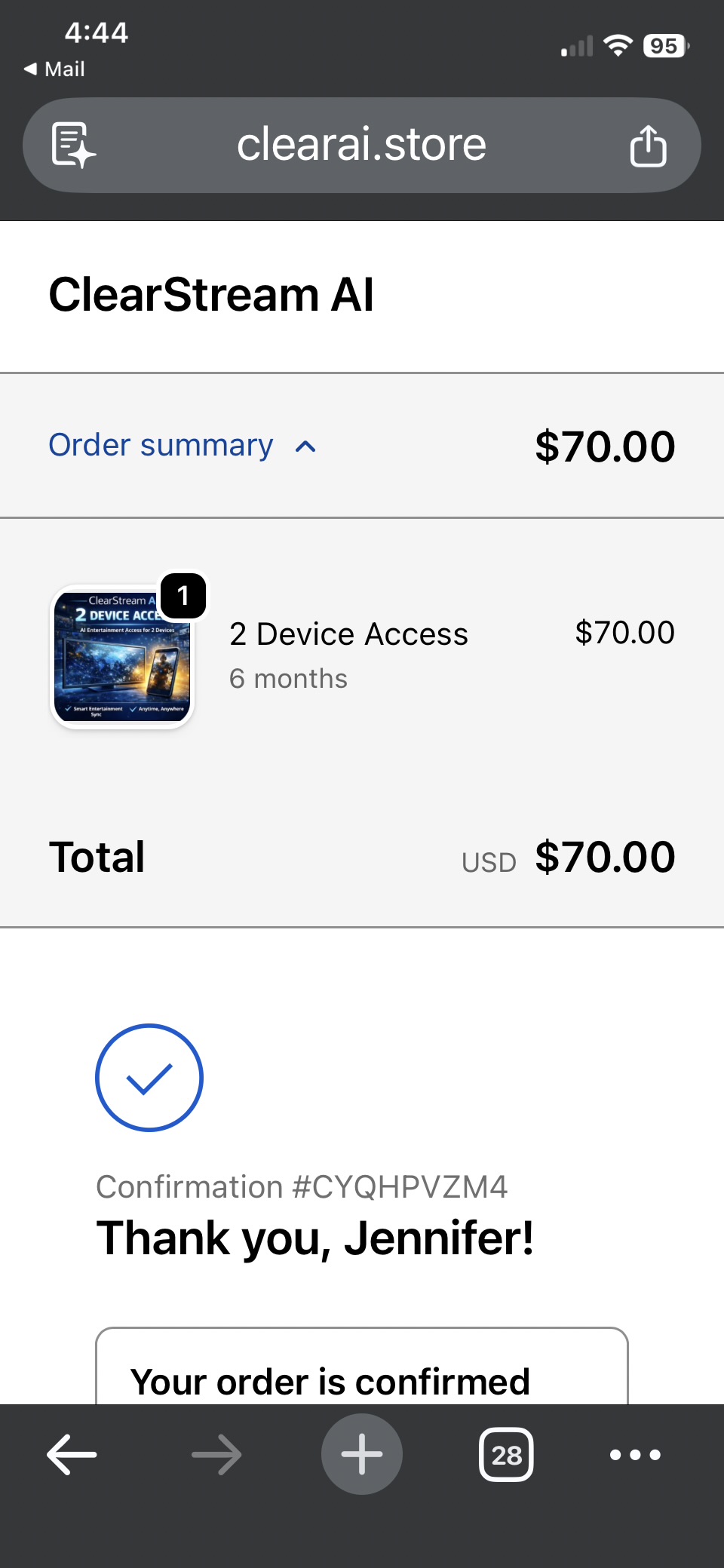Collapse the Order summary section
This screenshot has width=724, height=1568.
[183, 446]
